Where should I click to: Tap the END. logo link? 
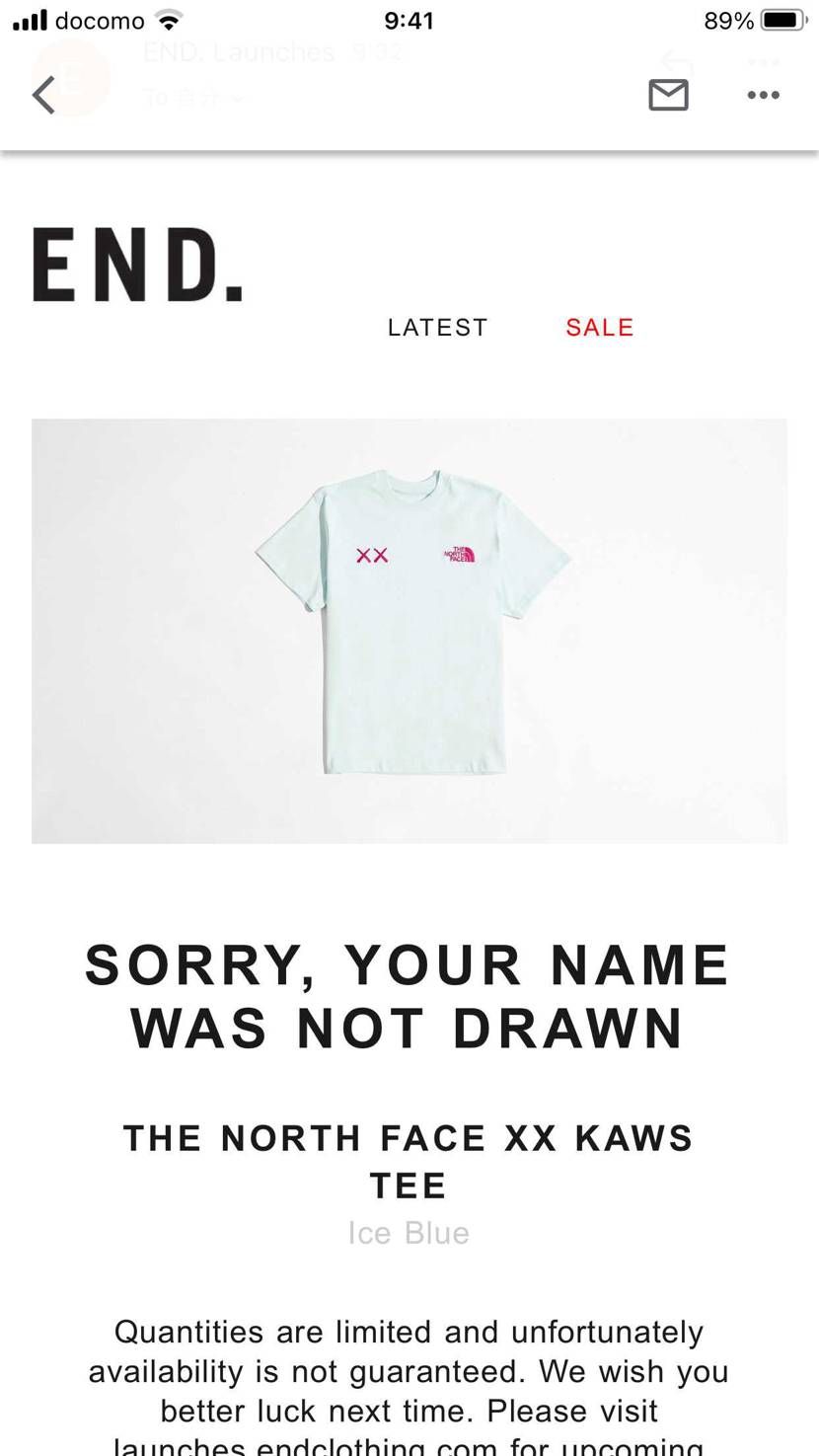(x=138, y=265)
